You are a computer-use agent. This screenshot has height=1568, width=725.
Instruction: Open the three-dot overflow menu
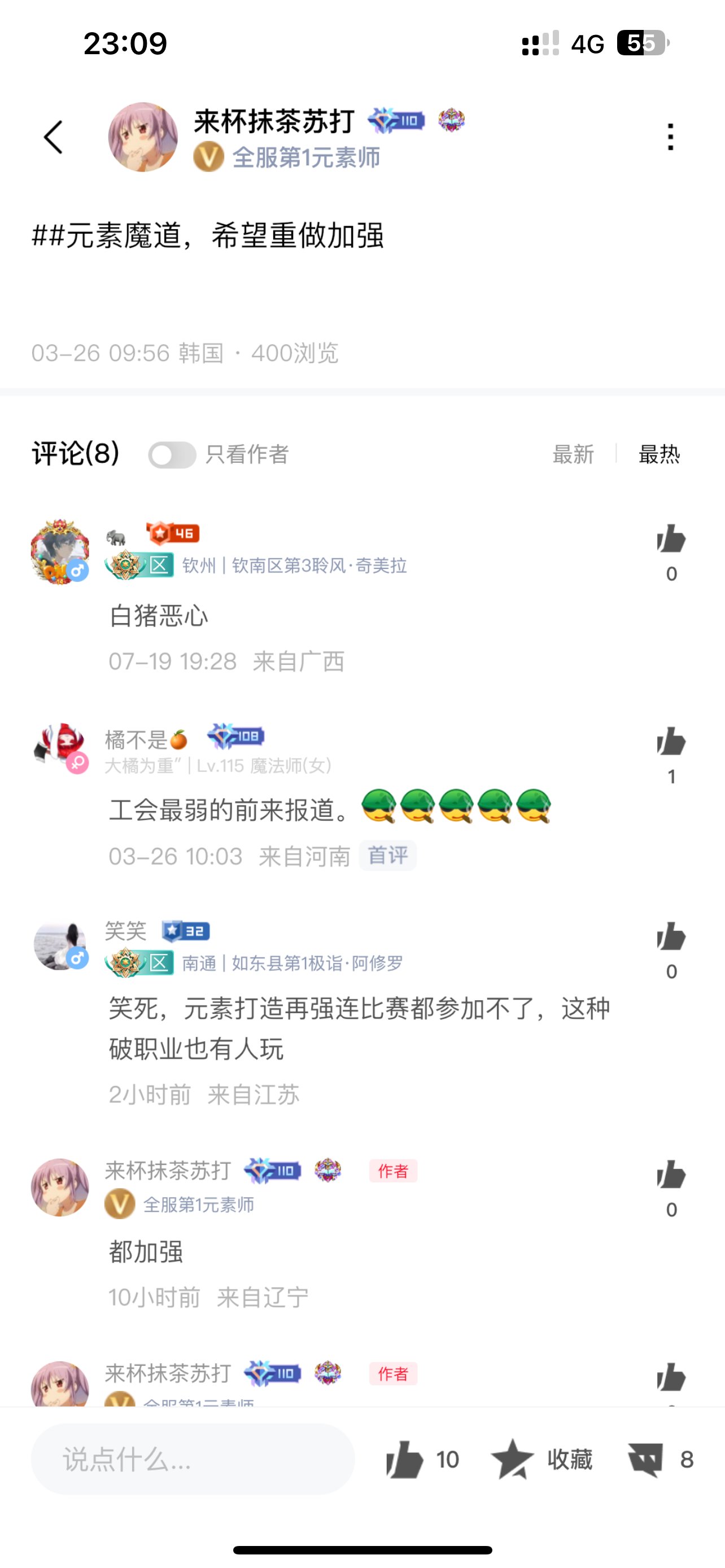[x=670, y=137]
